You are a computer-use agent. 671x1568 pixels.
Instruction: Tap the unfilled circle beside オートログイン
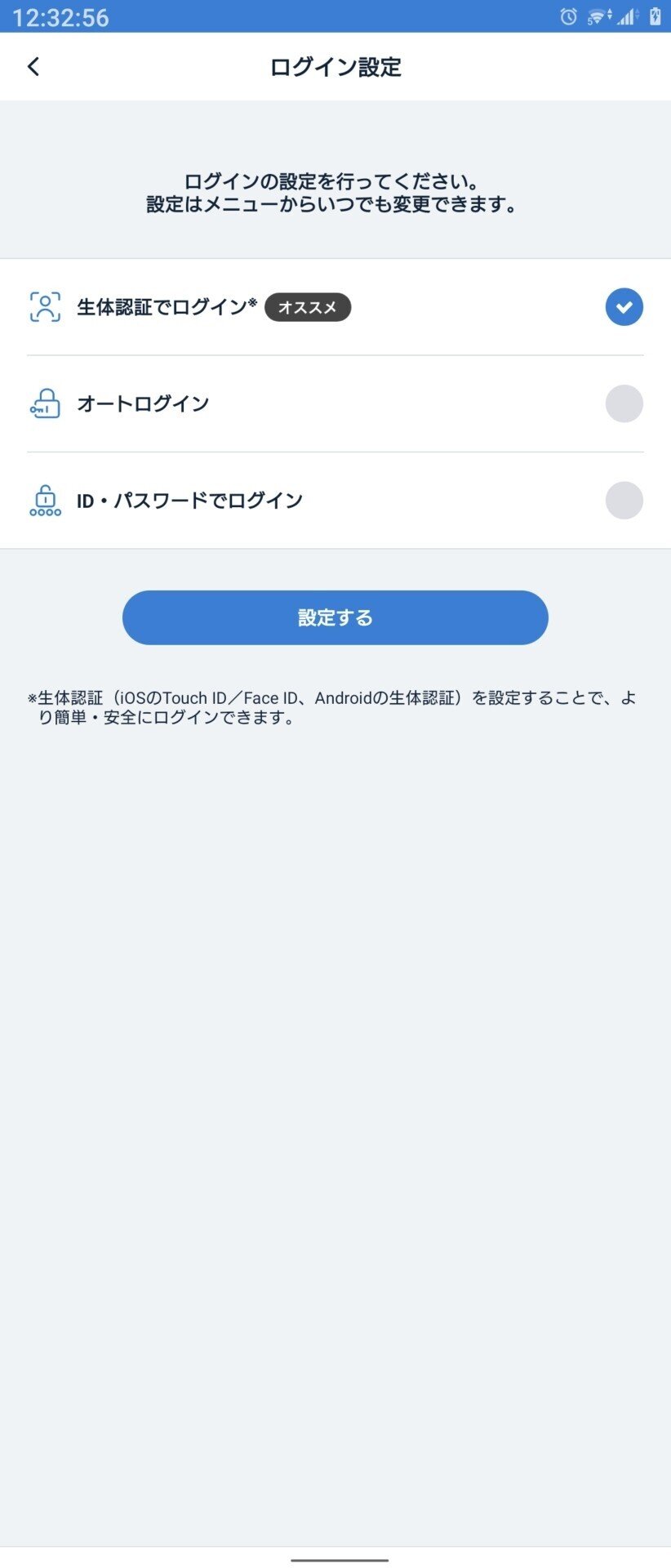click(624, 403)
